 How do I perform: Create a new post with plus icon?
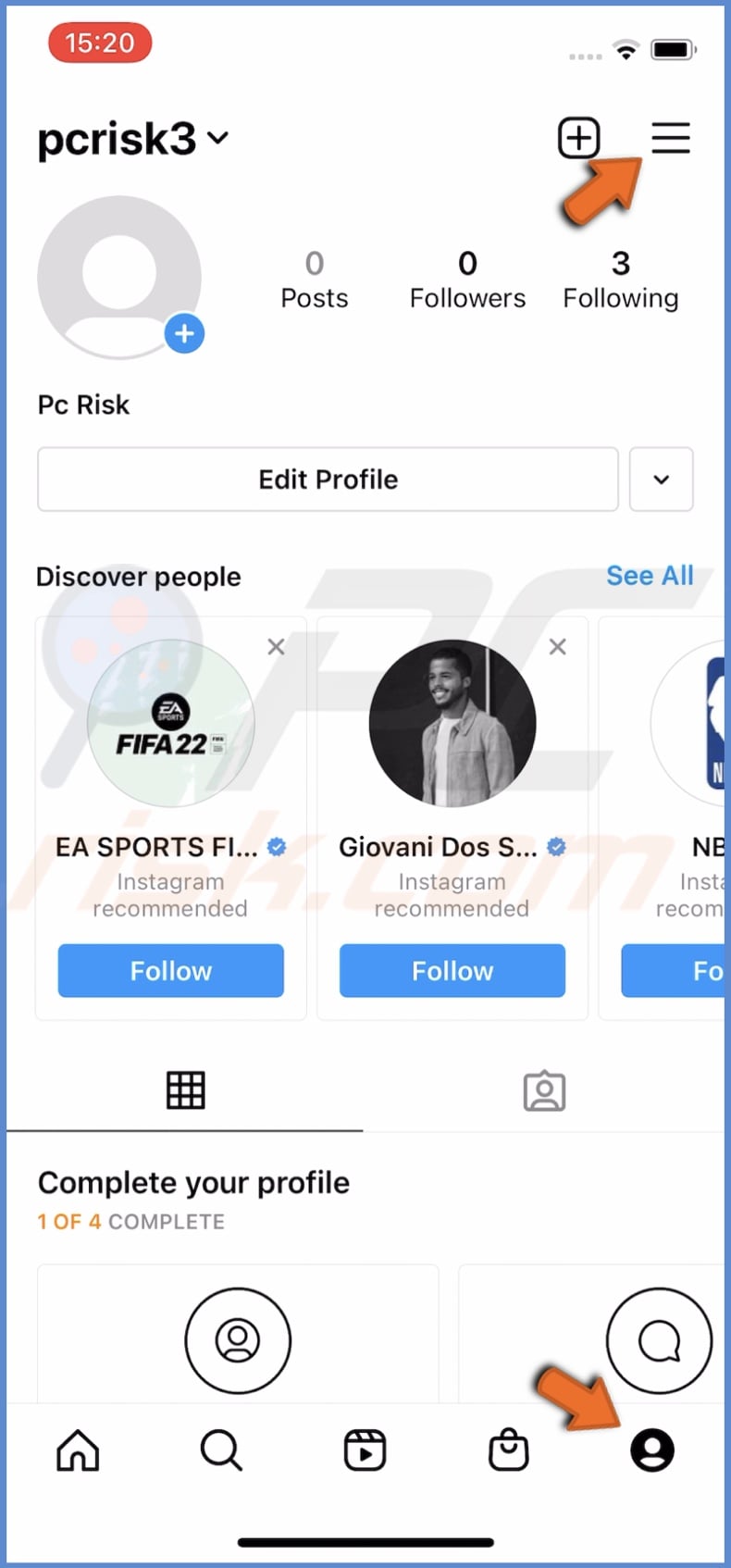(579, 138)
